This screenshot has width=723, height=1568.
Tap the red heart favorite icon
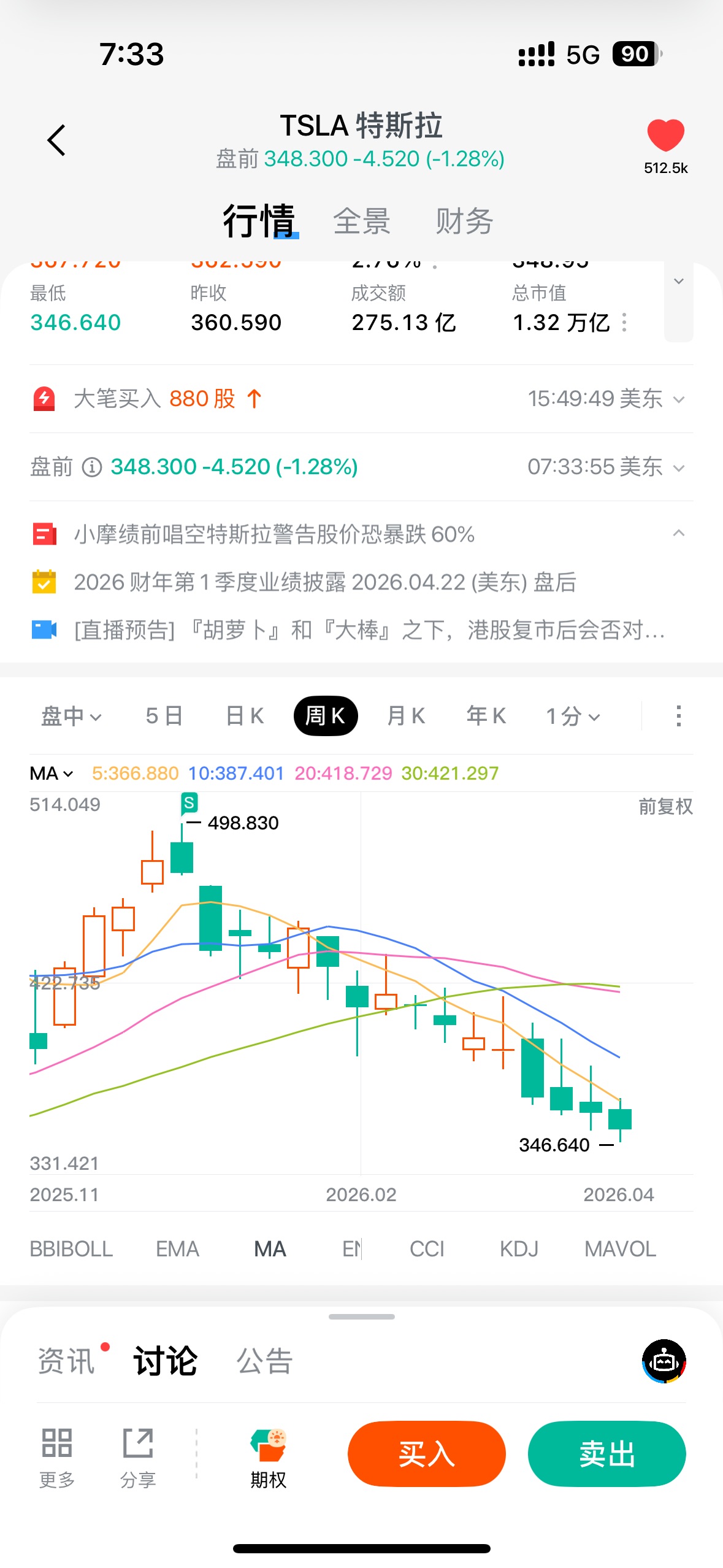(665, 136)
